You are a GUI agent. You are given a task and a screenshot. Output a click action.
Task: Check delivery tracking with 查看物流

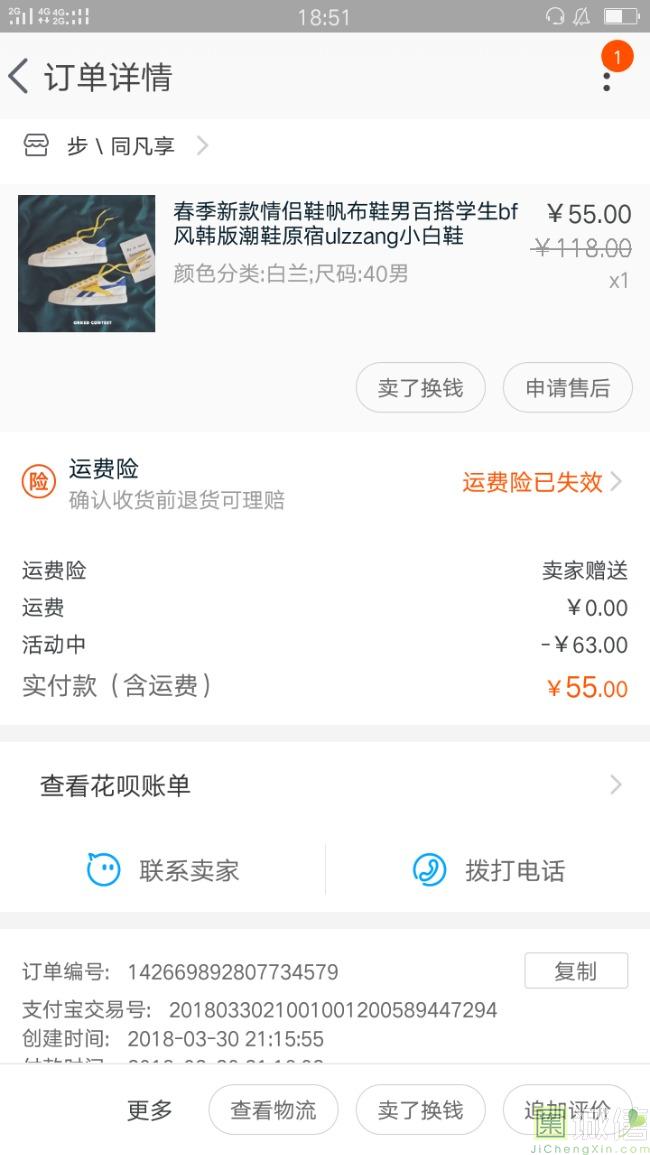273,1110
